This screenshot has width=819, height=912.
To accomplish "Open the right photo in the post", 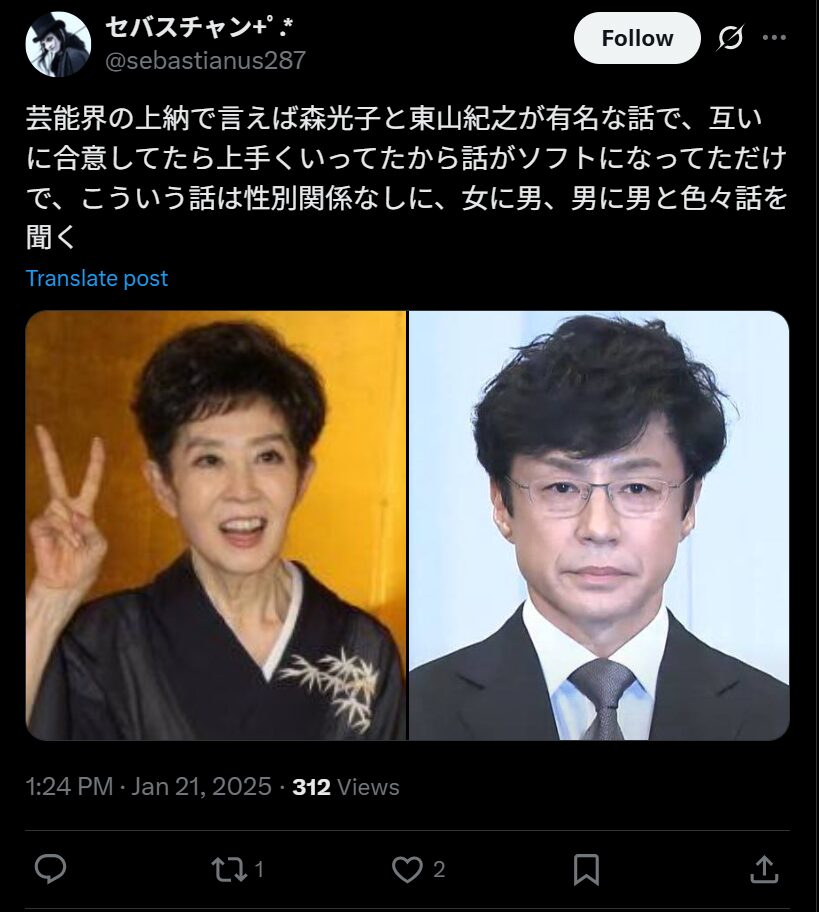I will click(x=599, y=525).
